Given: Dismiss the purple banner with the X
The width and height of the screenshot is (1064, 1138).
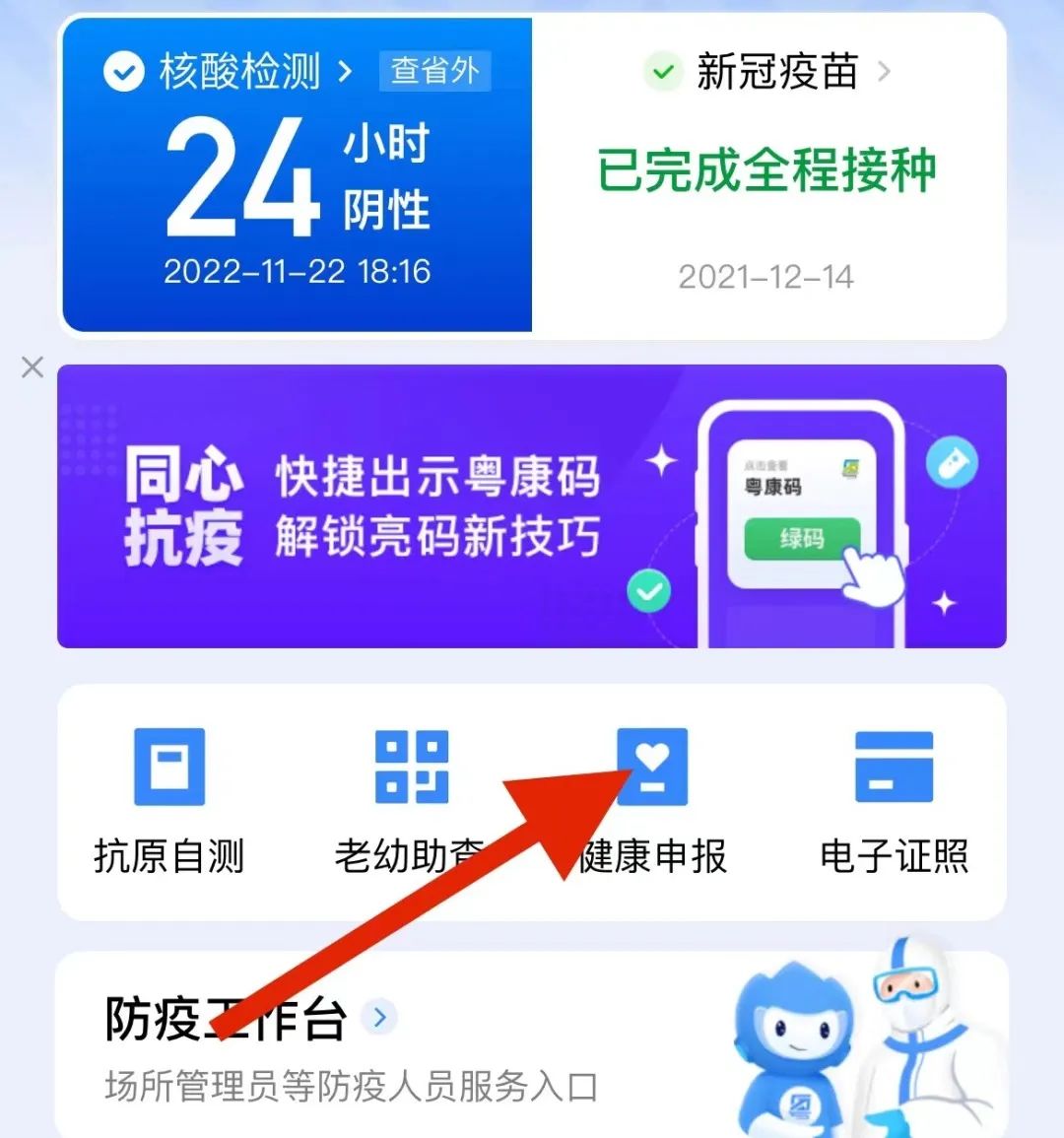Looking at the screenshot, I should tap(33, 368).
